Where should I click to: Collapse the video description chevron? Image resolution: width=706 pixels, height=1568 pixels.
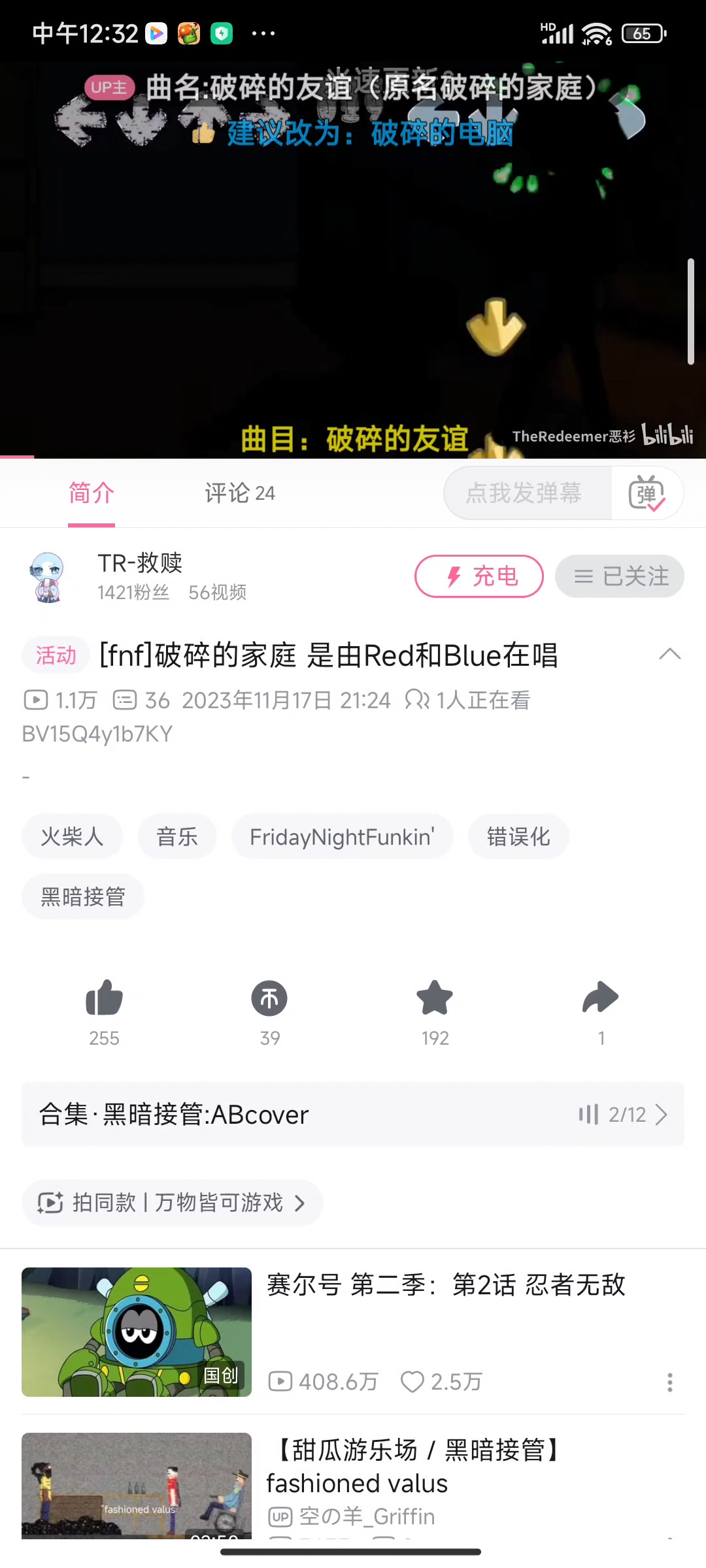[669, 654]
